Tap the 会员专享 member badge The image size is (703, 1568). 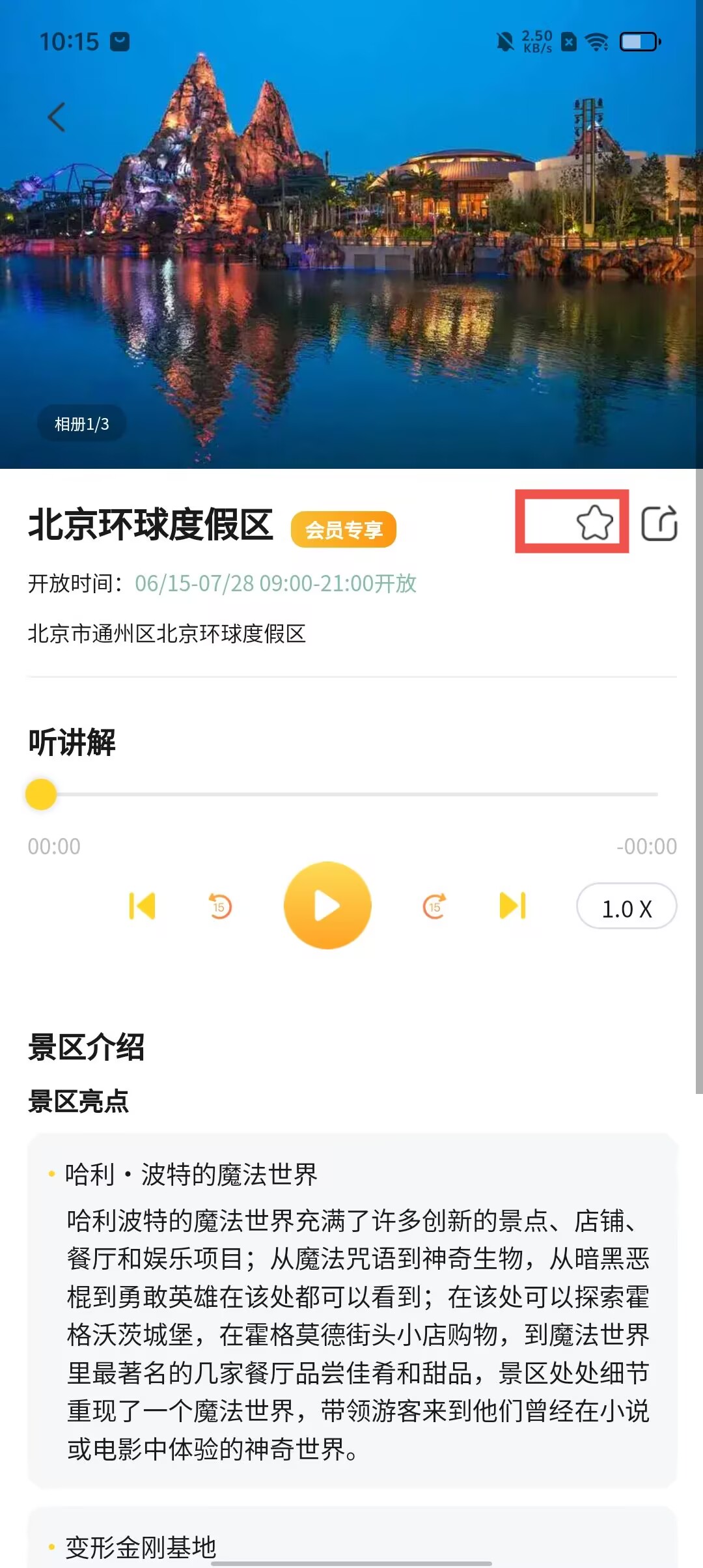(x=343, y=529)
